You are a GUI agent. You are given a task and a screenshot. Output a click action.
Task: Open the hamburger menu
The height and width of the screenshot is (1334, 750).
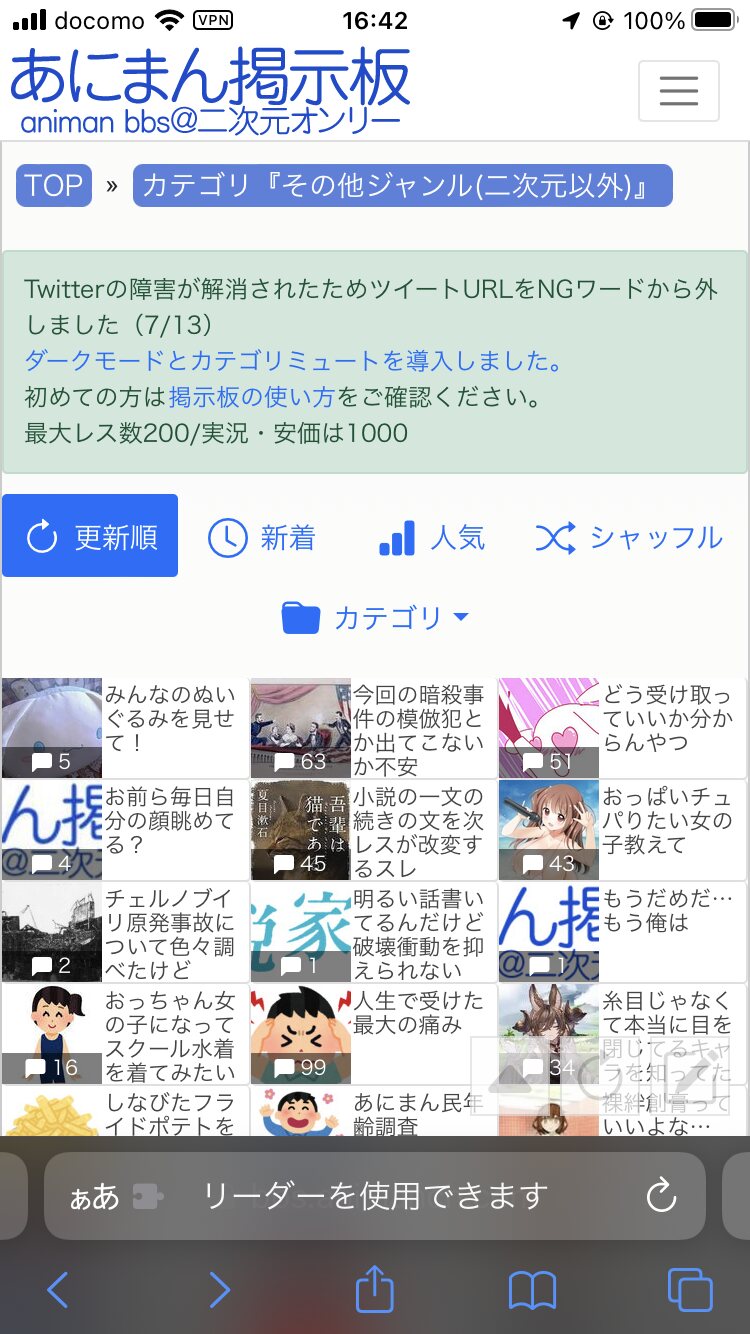pyautogui.click(x=678, y=91)
